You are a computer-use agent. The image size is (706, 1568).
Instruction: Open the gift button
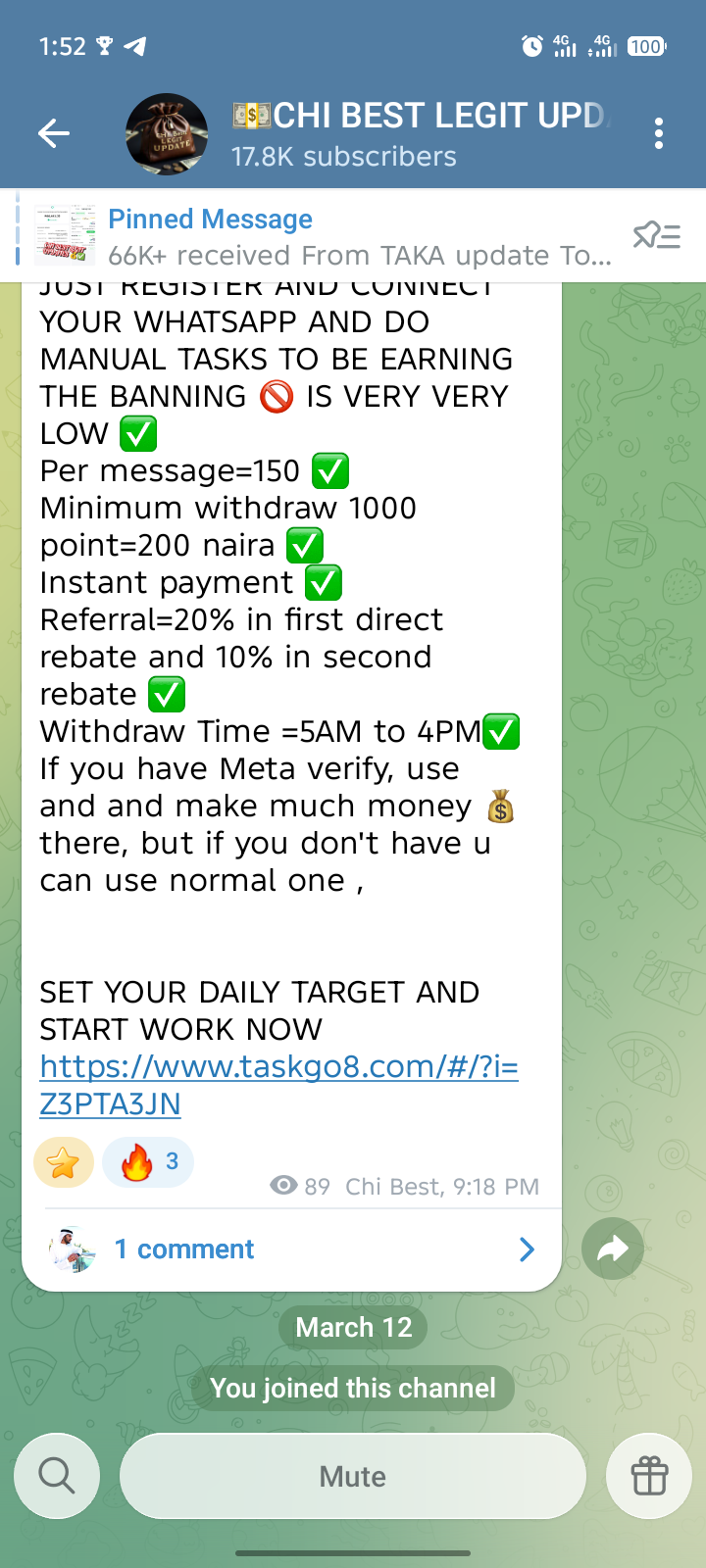tap(649, 1476)
